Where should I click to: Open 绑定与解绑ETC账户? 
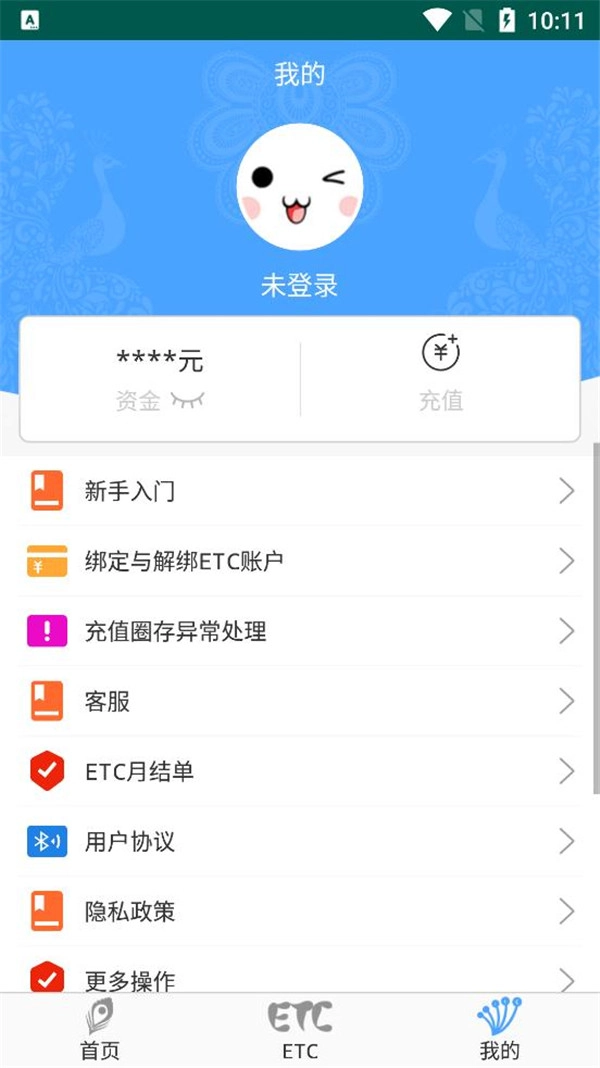tap(300, 561)
